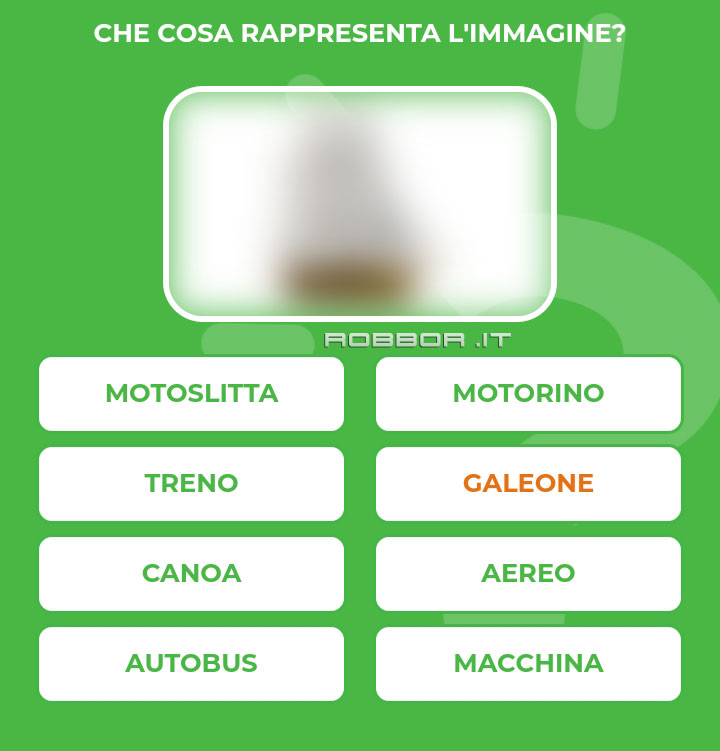
Task: Choose MOTORINO as the answer
Action: click(x=528, y=393)
